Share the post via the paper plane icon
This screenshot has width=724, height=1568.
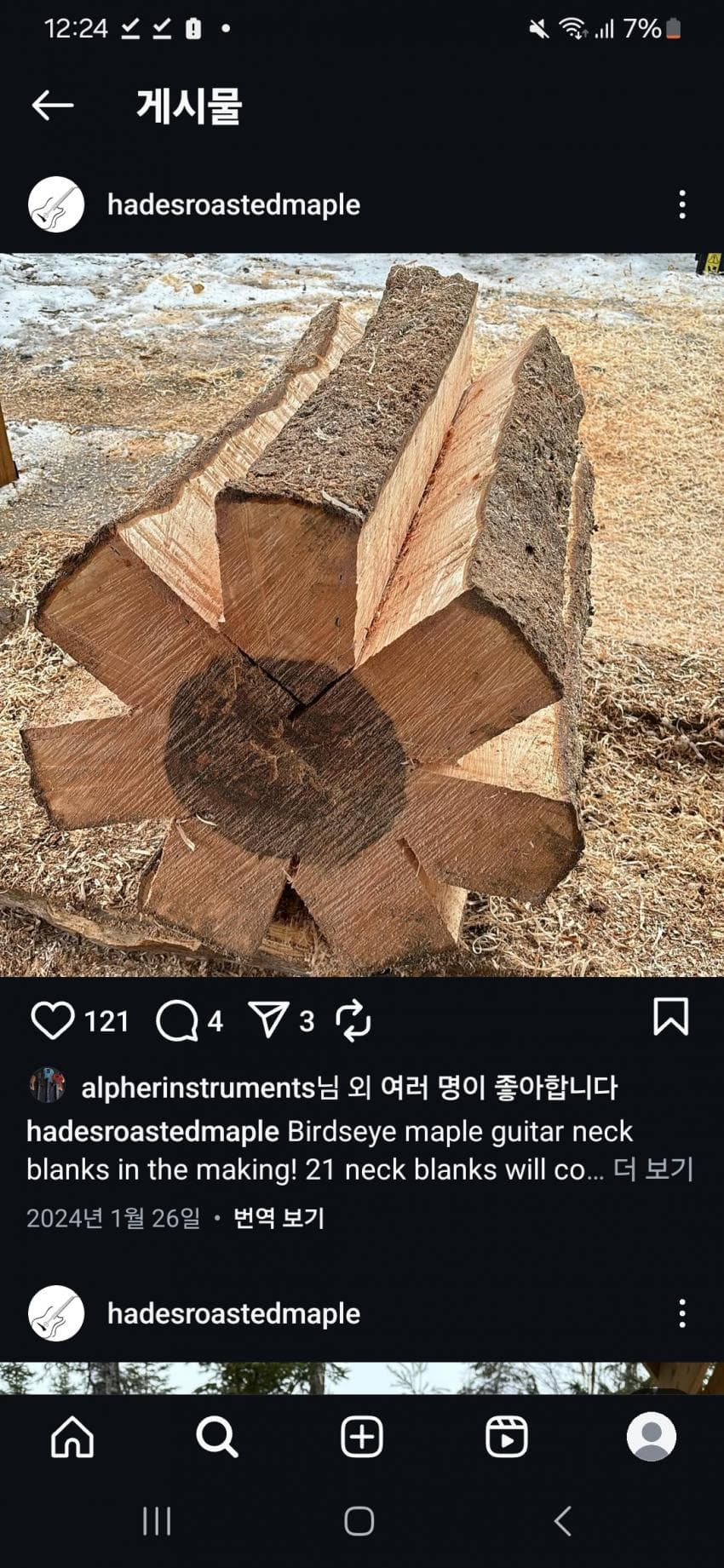(268, 1019)
